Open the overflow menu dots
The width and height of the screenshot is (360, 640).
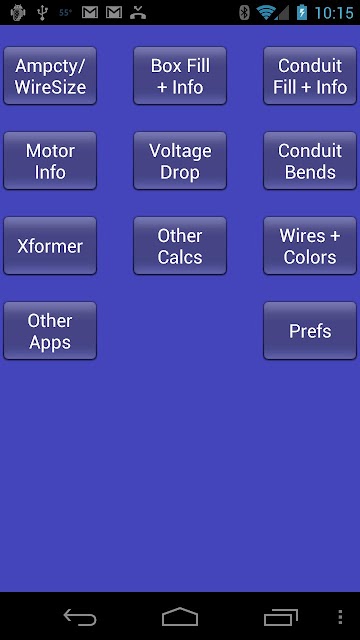(x=340, y=617)
